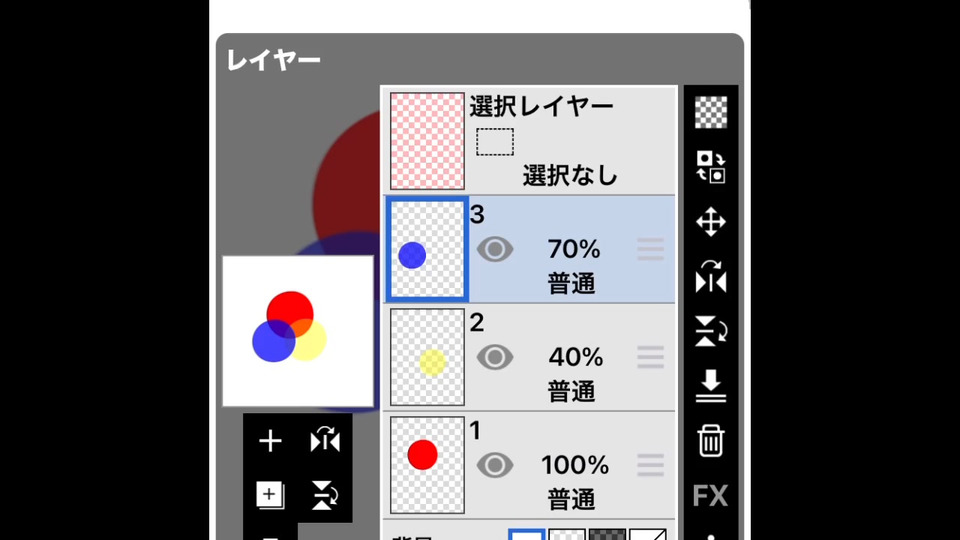Open the move and transform tool

coord(711,222)
